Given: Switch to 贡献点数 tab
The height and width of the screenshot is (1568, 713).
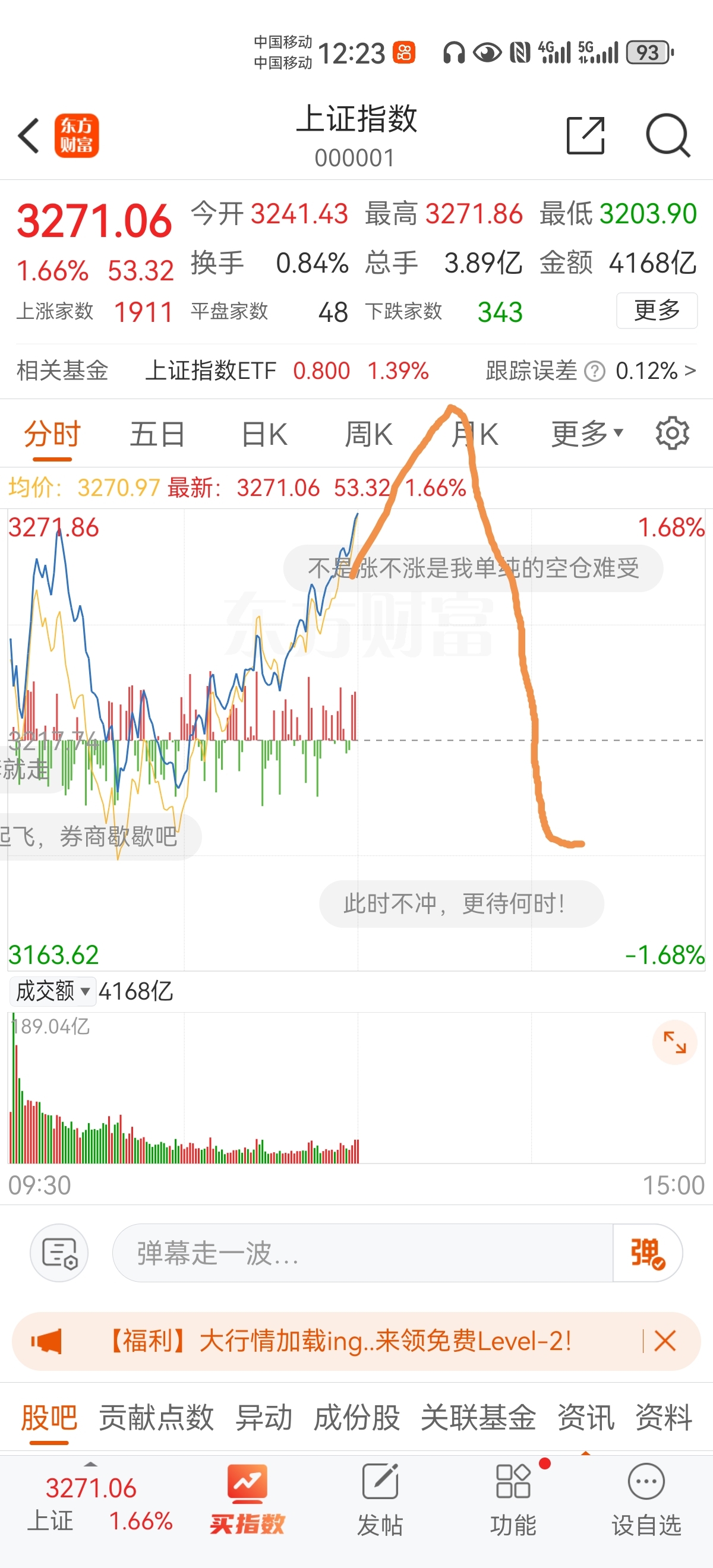Looking at the screenshot, I should [156, 1418].
